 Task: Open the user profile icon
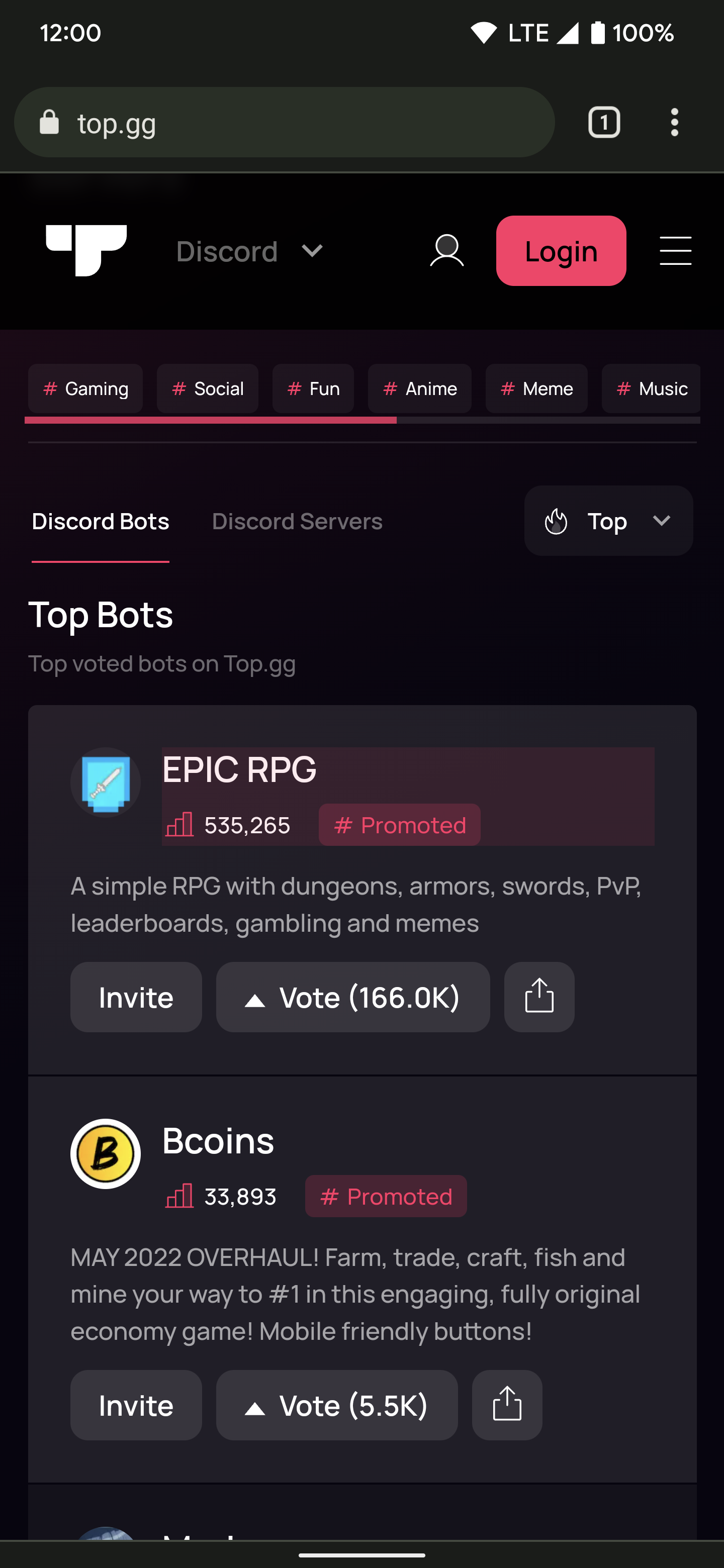[x=446, y=250]
